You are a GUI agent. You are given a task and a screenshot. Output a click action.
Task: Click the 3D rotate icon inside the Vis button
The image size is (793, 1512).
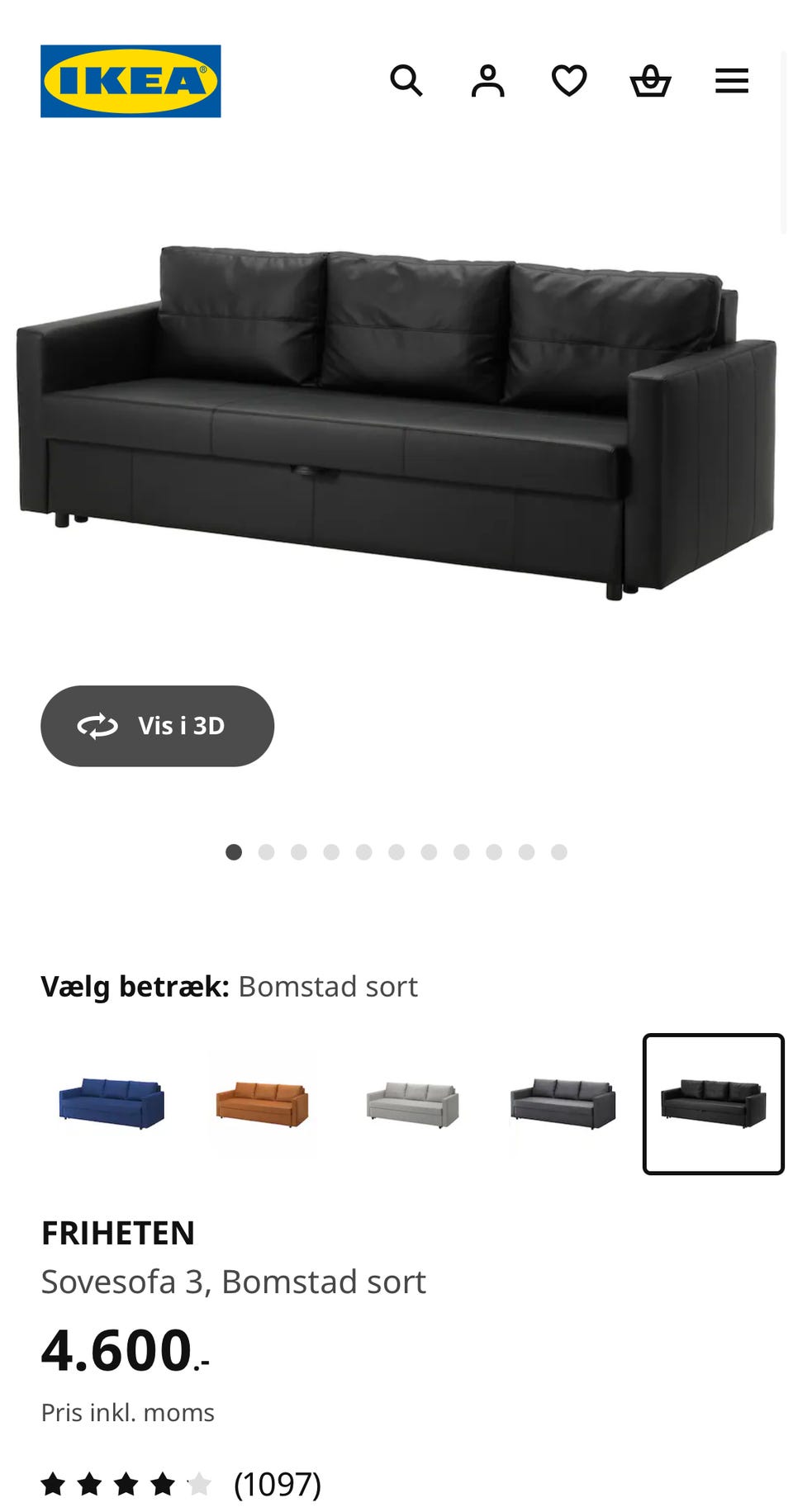point(97,726)
